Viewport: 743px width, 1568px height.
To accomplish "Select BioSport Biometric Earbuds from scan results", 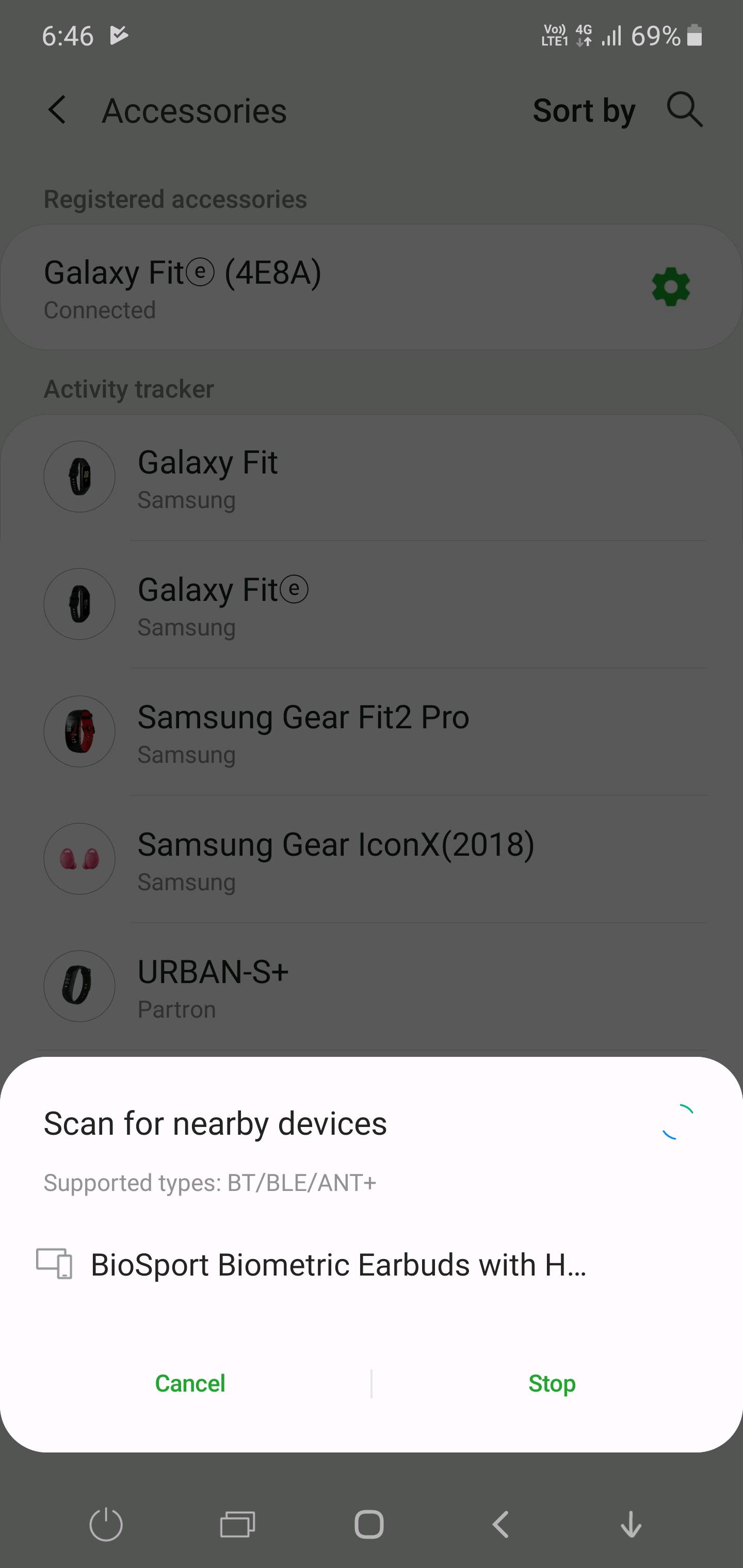I will 338,1264.
